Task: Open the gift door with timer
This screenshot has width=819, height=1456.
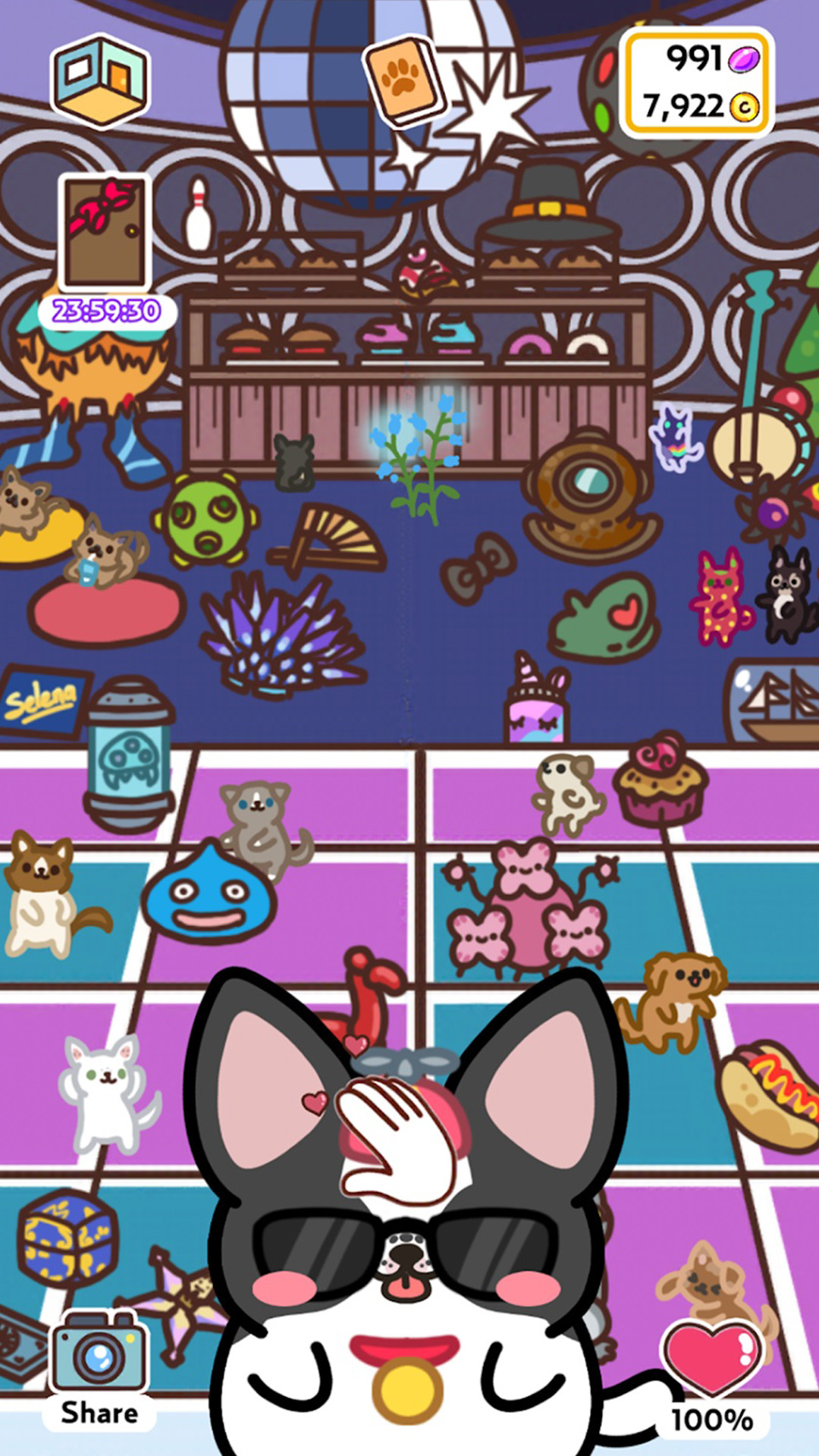Action: (105, 232)
